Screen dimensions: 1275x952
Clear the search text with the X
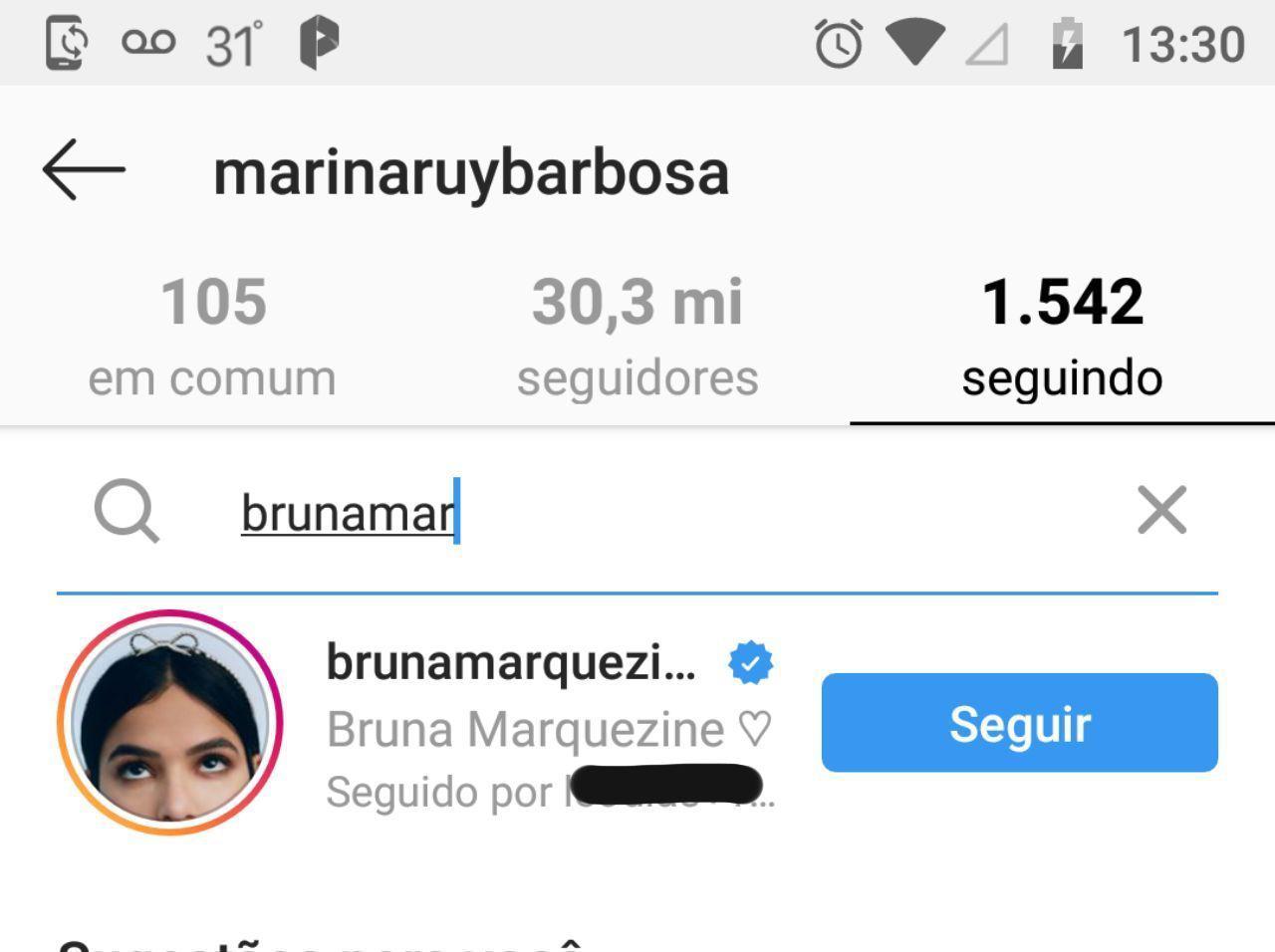click(x=1161, y=511)
